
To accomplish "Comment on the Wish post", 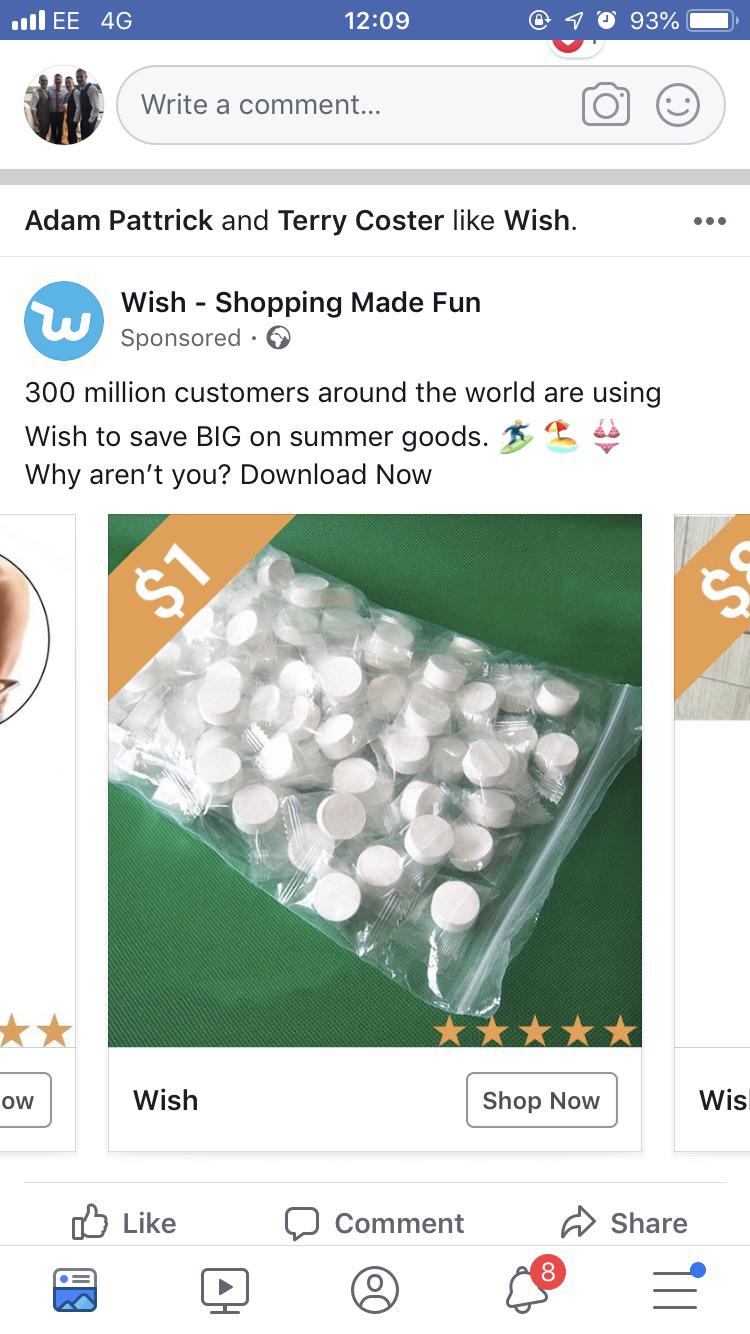I will coord(375,1222).
